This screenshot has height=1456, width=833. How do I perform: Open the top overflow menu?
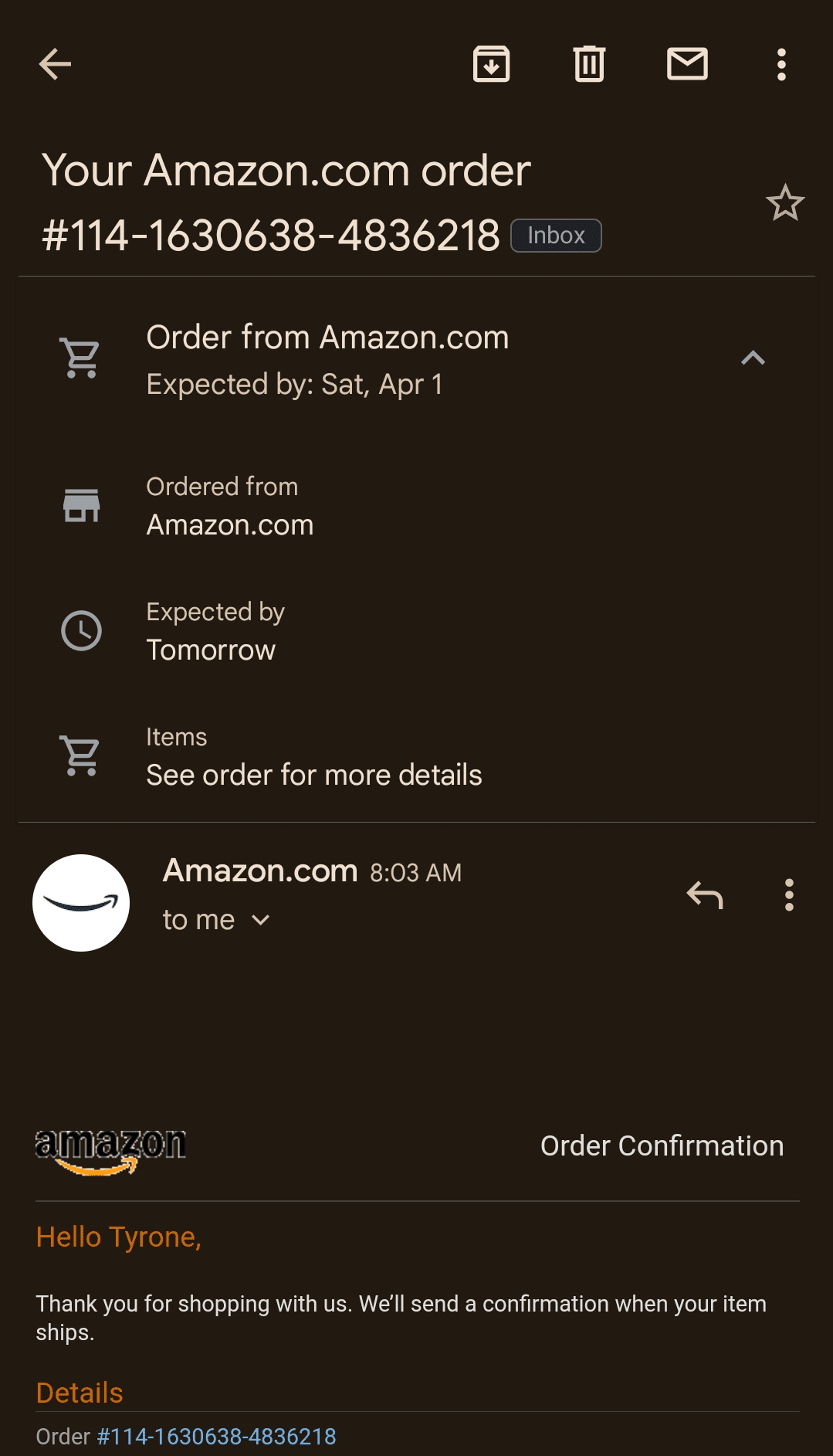click(x=781, y=64)
